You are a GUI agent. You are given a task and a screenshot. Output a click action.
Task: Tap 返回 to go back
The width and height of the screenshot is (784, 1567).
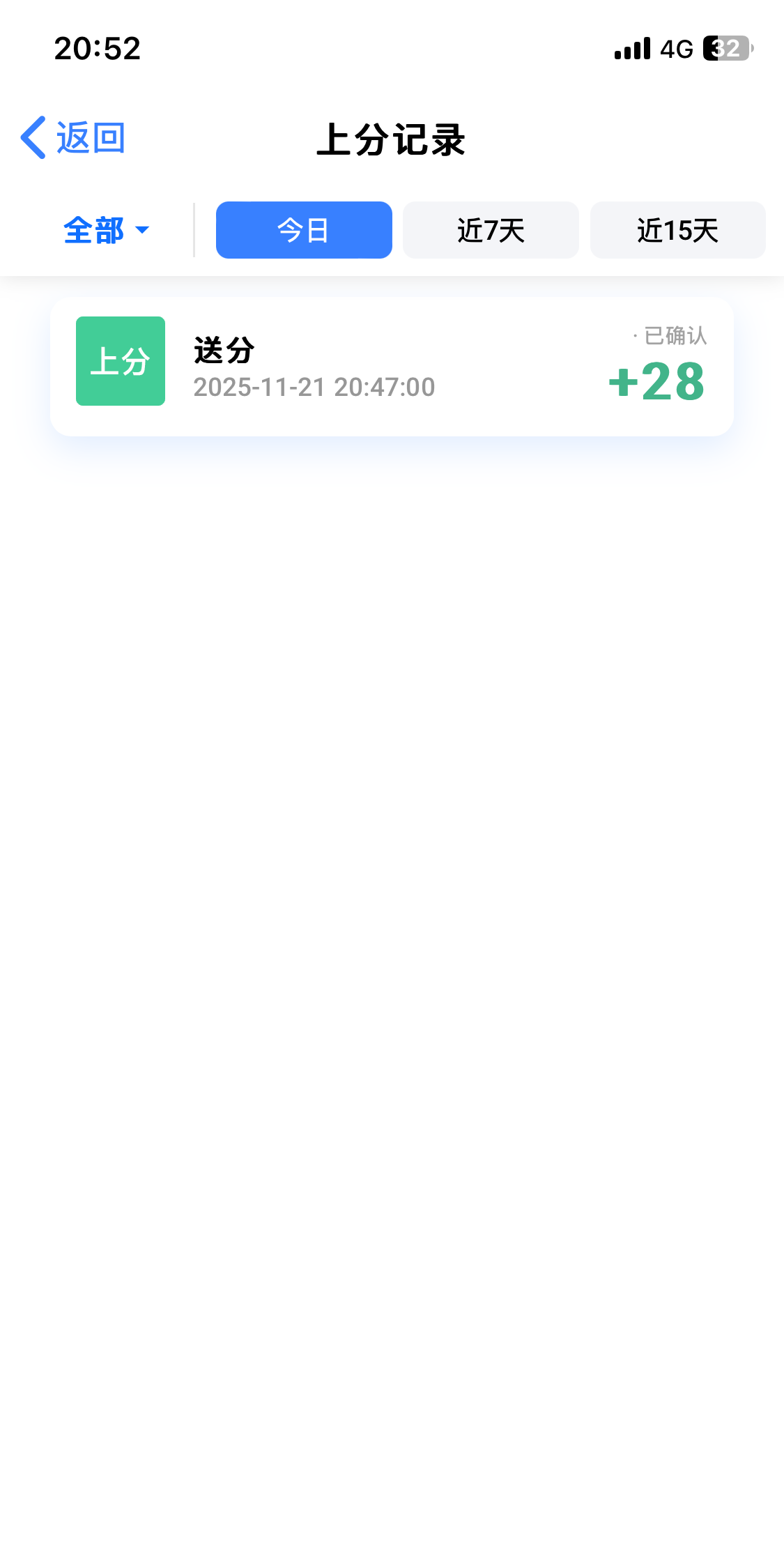73,138
